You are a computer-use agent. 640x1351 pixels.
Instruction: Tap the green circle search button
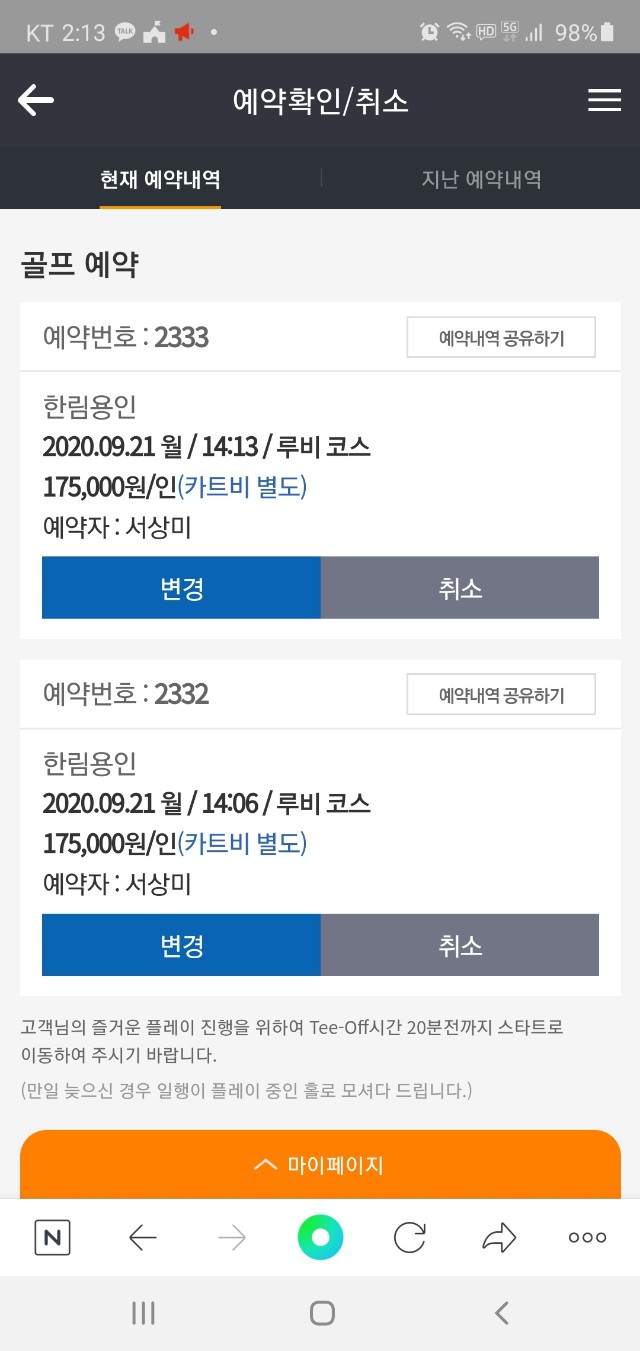[320, 1238]
